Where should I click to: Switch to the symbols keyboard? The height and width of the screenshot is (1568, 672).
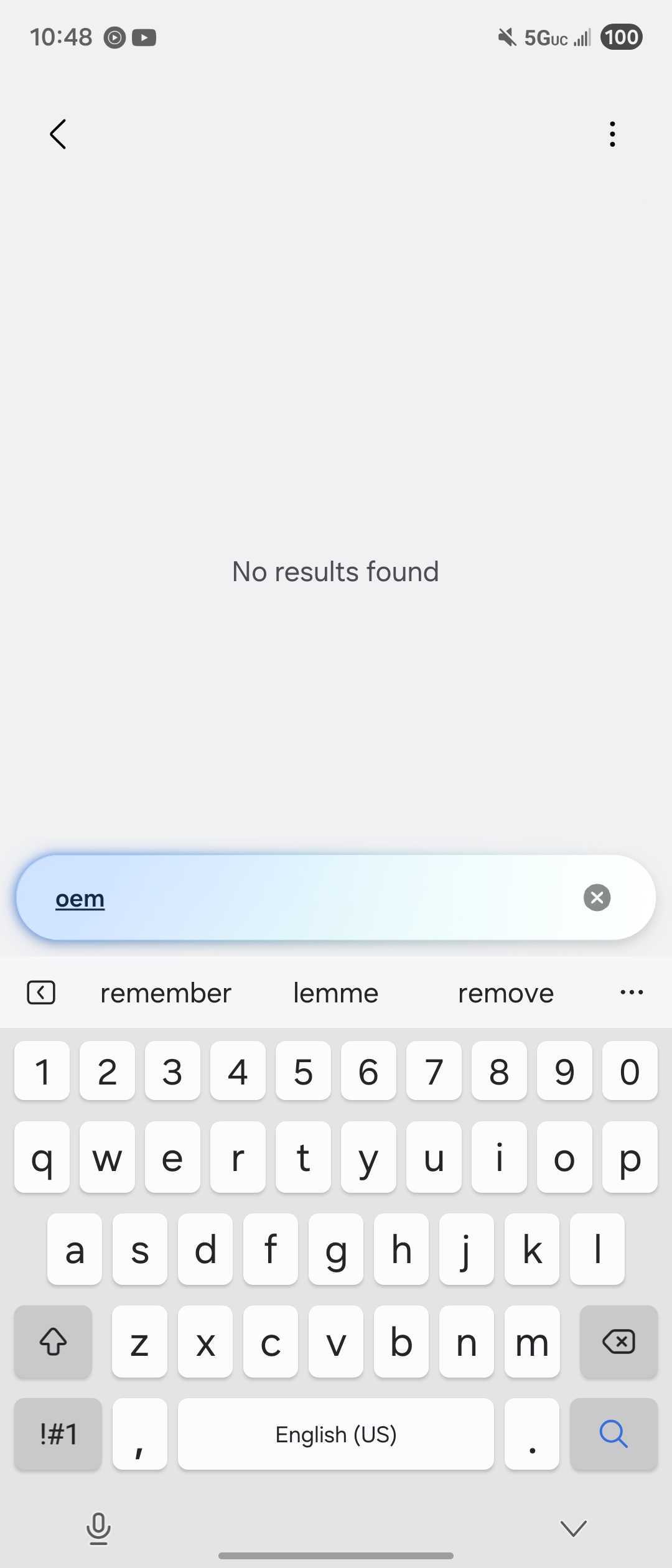[x=58, y=1434]
